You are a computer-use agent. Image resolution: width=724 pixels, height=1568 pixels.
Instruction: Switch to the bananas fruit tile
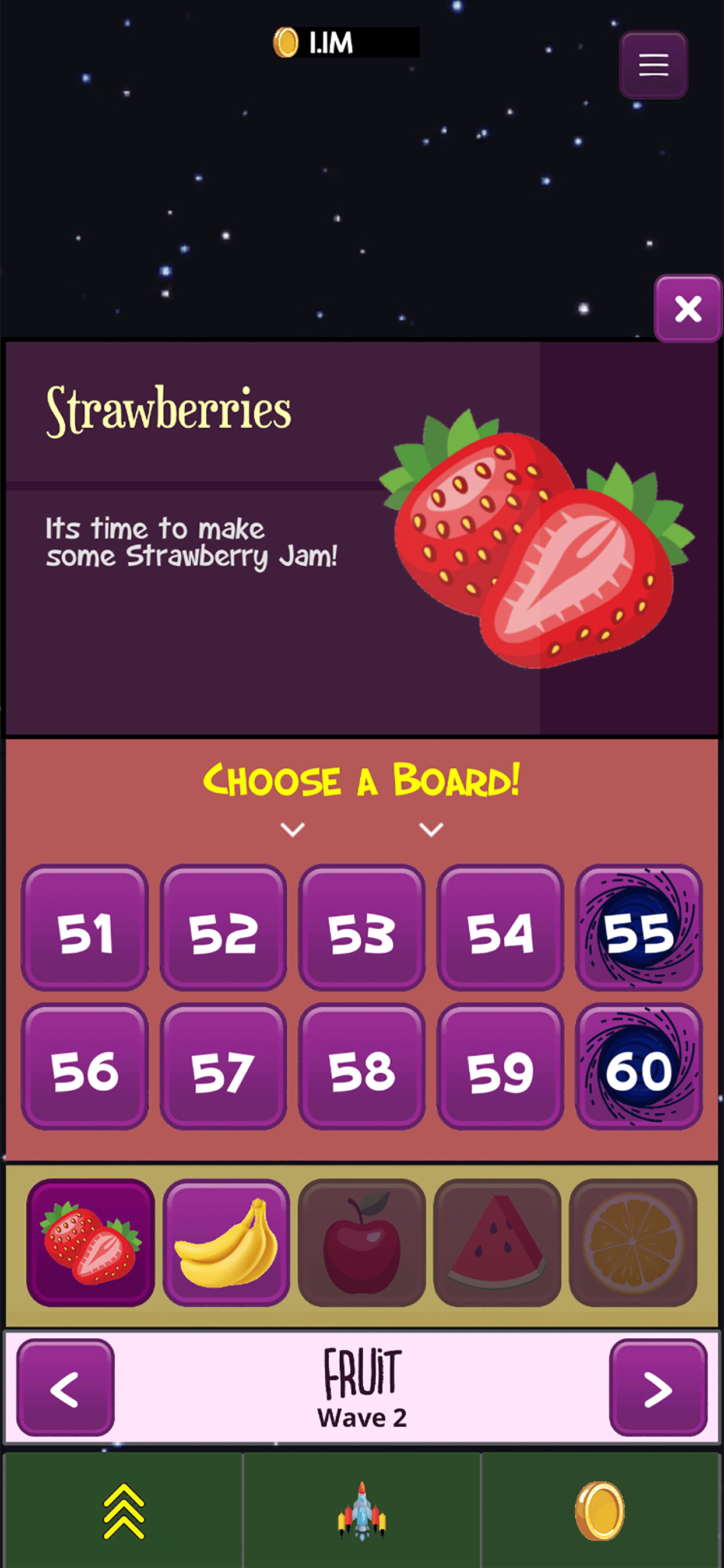(226, 1242)
